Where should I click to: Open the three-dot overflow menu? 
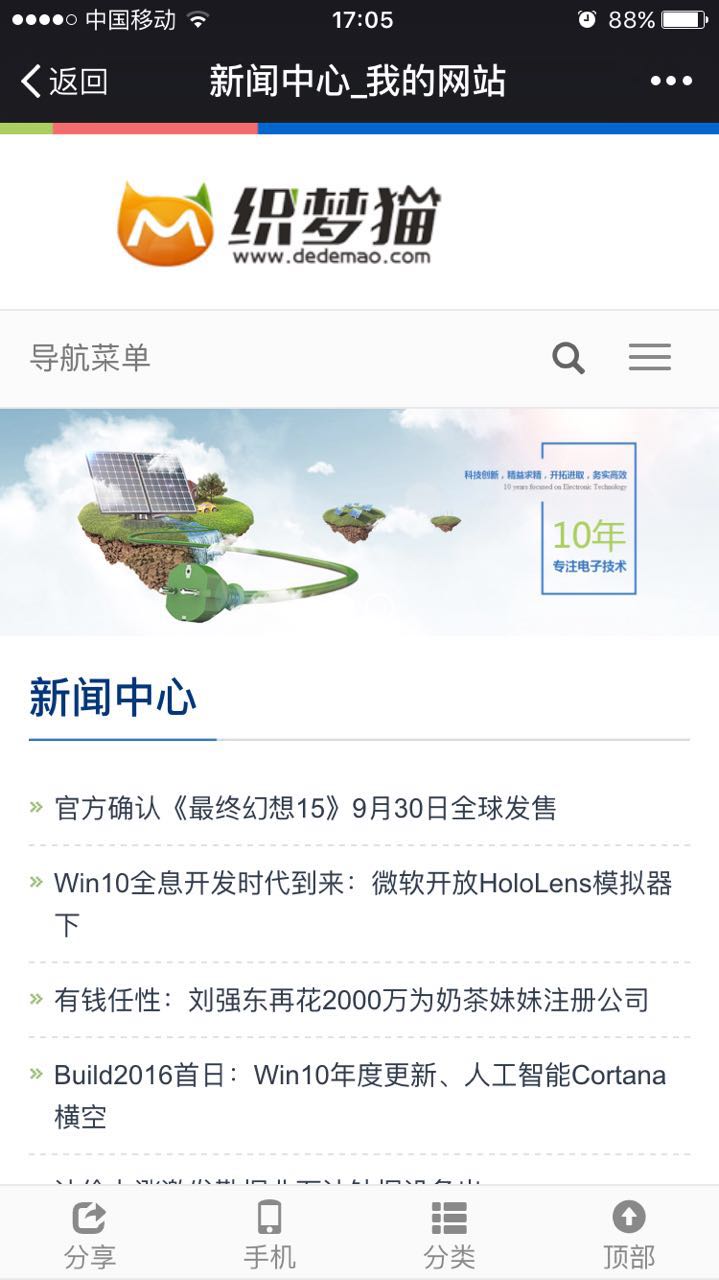click(x=671, y=81)
